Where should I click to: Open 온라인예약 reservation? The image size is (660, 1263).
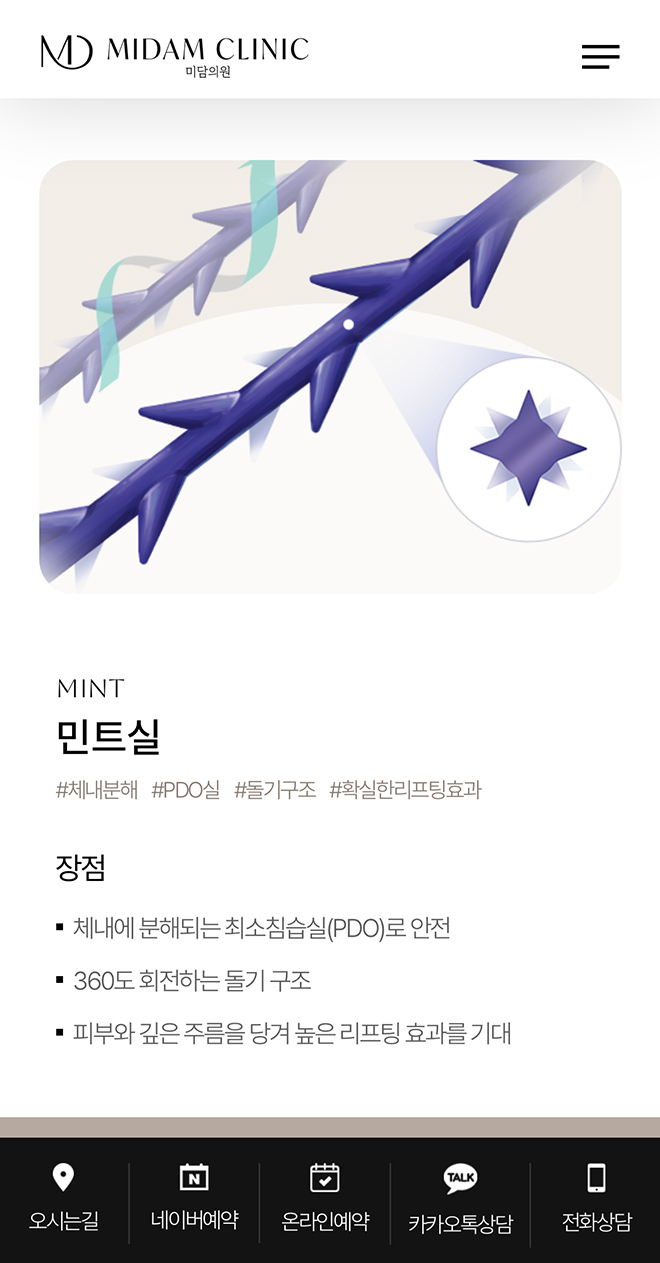point(325,1199)
